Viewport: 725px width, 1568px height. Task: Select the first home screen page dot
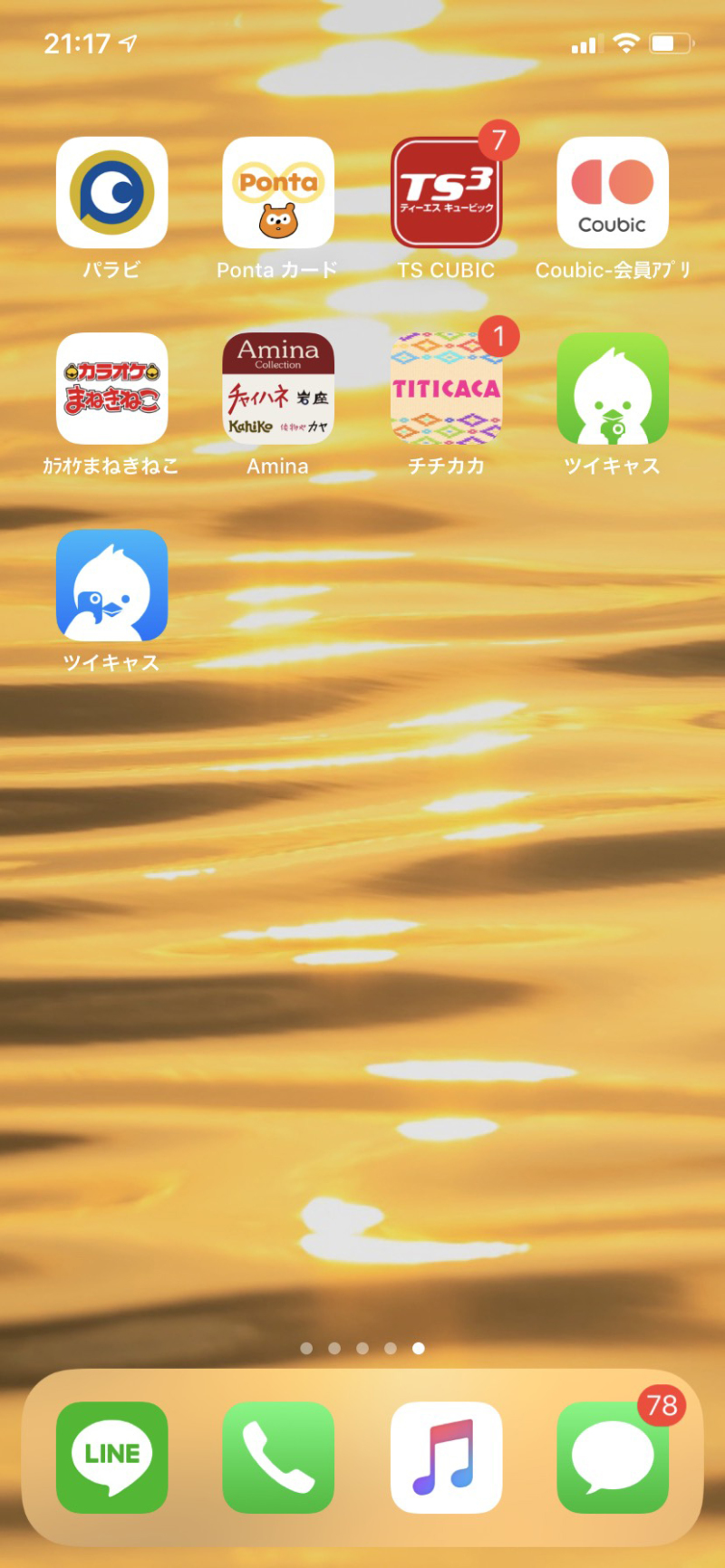pyautogui.click(x=305, y=1348)
